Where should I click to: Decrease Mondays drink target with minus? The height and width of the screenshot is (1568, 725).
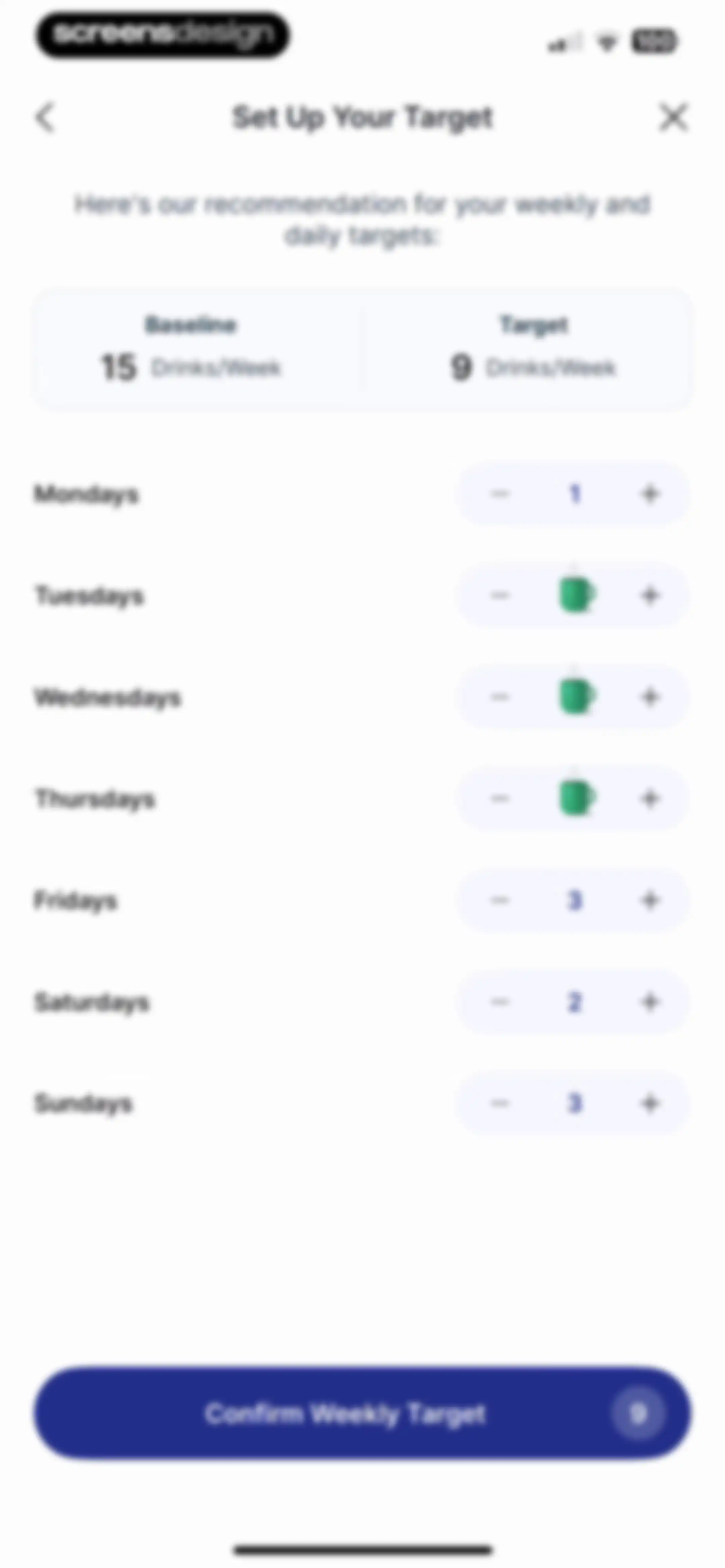pyautogui.click(x=500, y=494)
